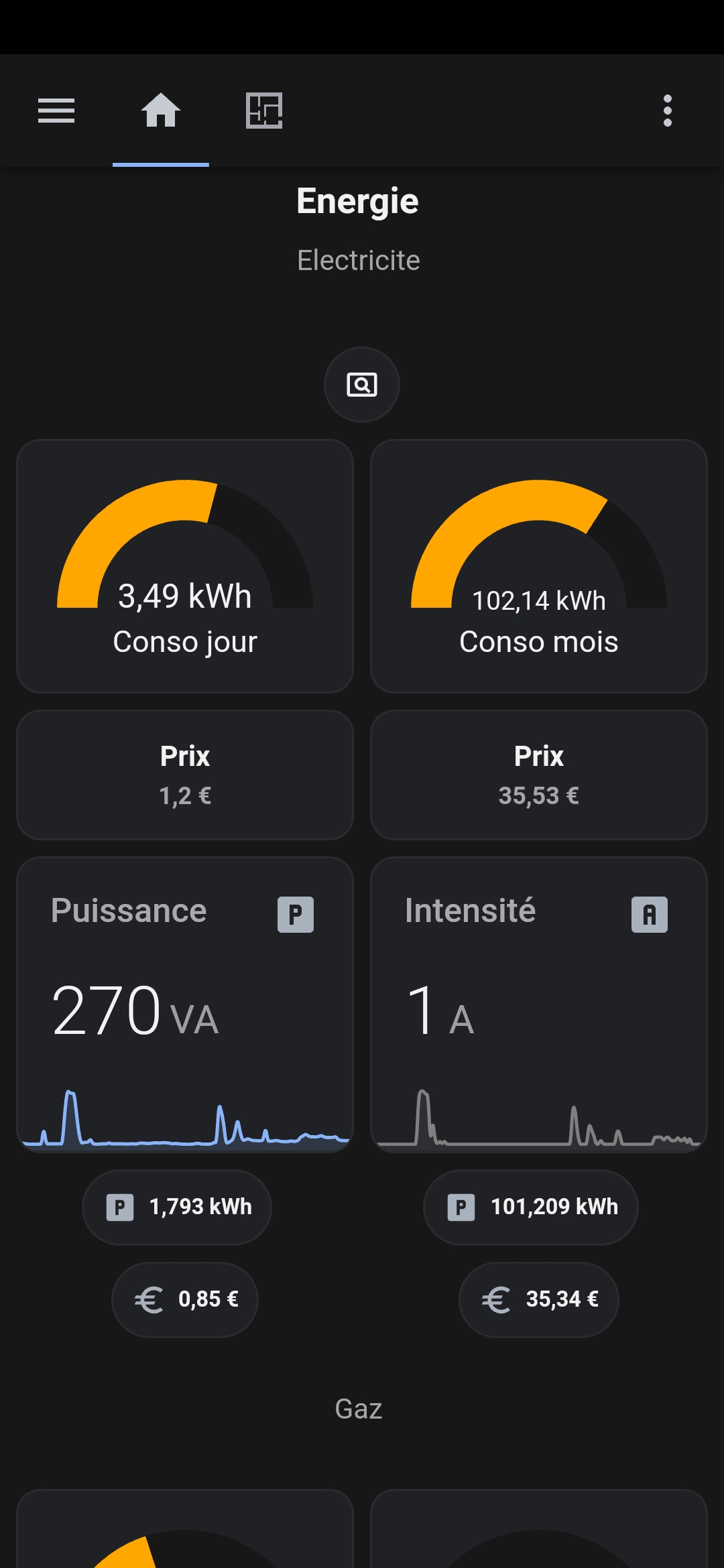
Task: Open the Conso jour gauge card
Action: 185,566
